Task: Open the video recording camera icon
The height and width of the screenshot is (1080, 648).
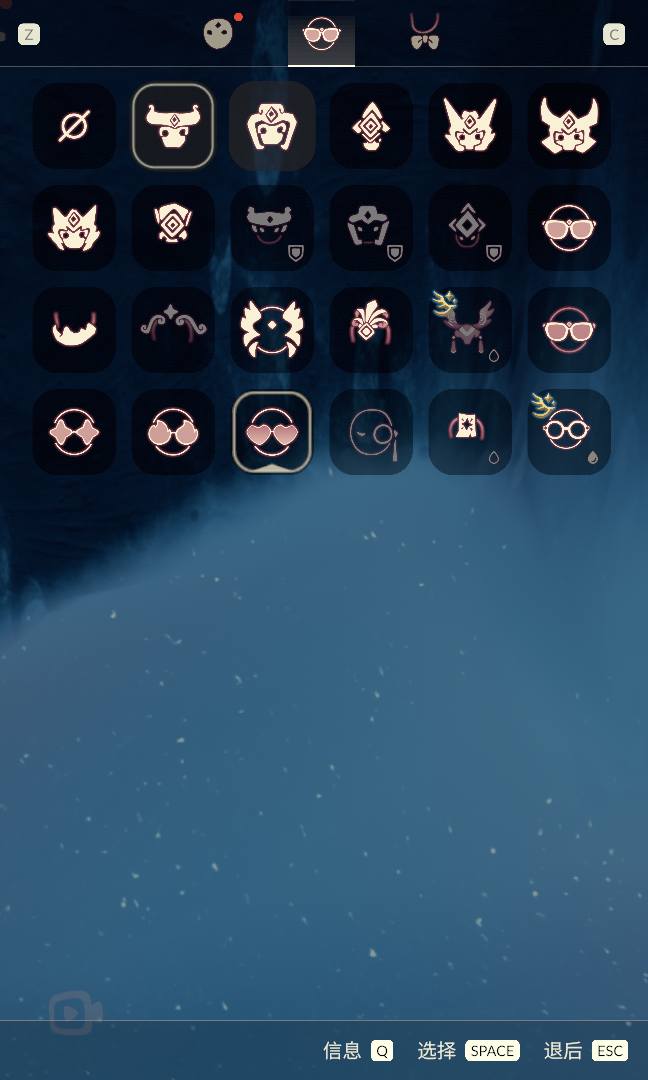Action: click(x=75, y=1014)
